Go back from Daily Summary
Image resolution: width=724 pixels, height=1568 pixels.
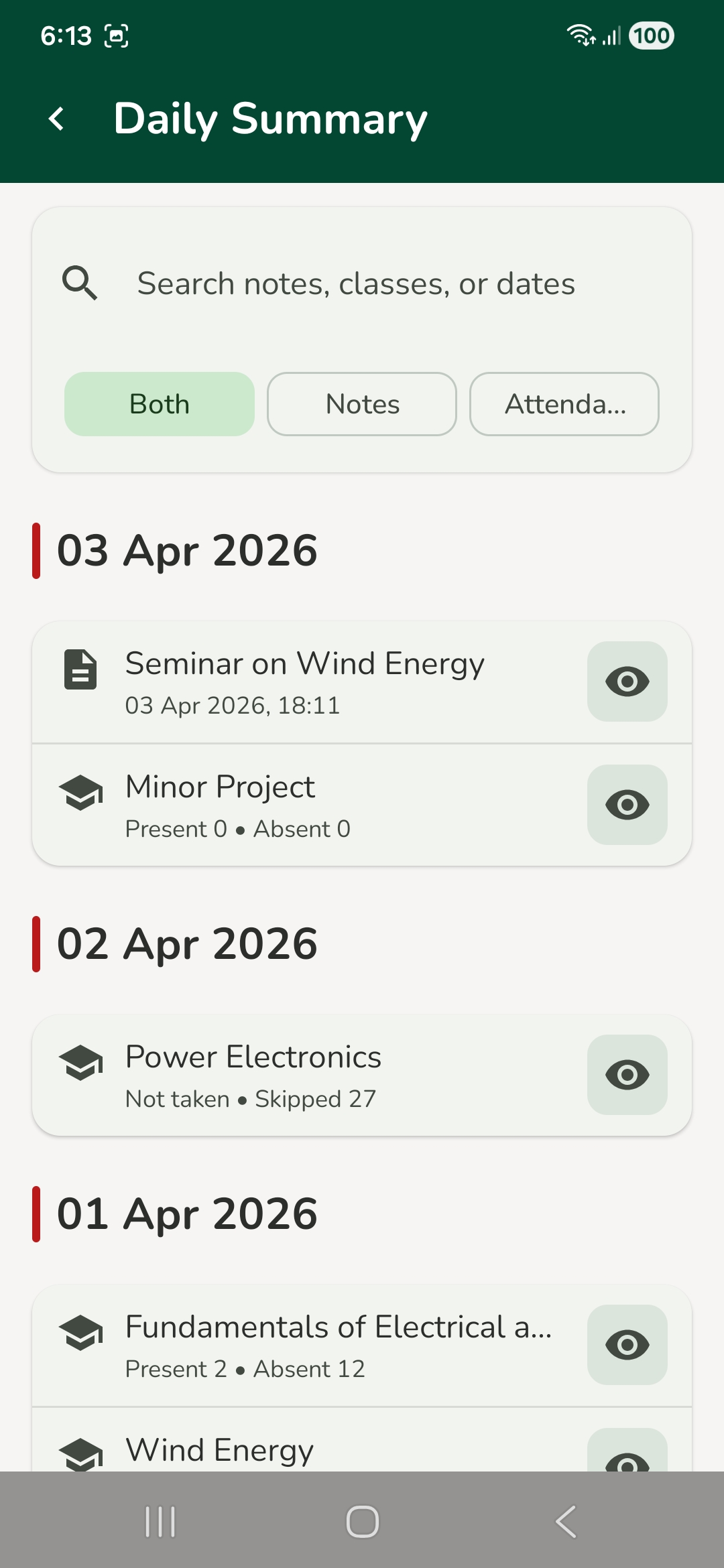[57, 119]
